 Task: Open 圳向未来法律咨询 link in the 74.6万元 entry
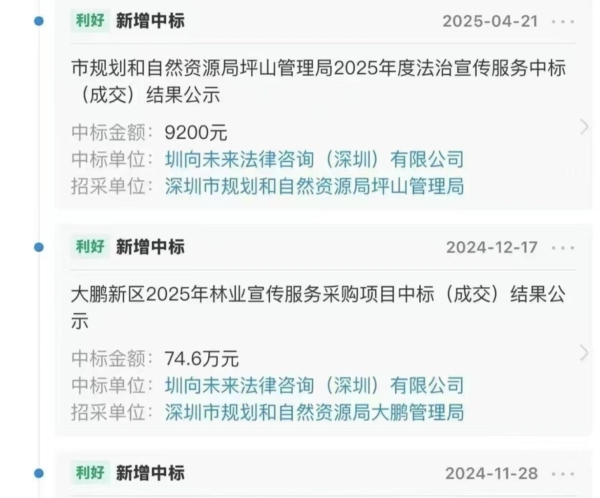tap(313, 385)
